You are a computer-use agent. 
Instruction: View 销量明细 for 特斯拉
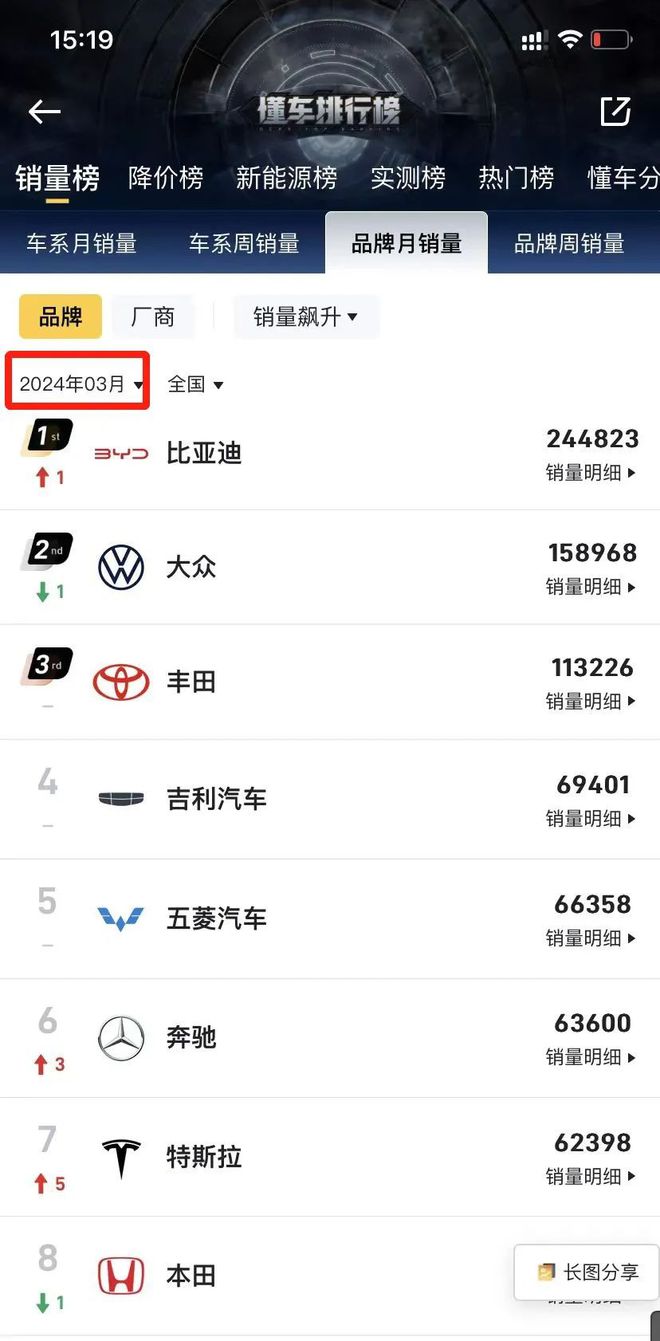coord(590,1177)
